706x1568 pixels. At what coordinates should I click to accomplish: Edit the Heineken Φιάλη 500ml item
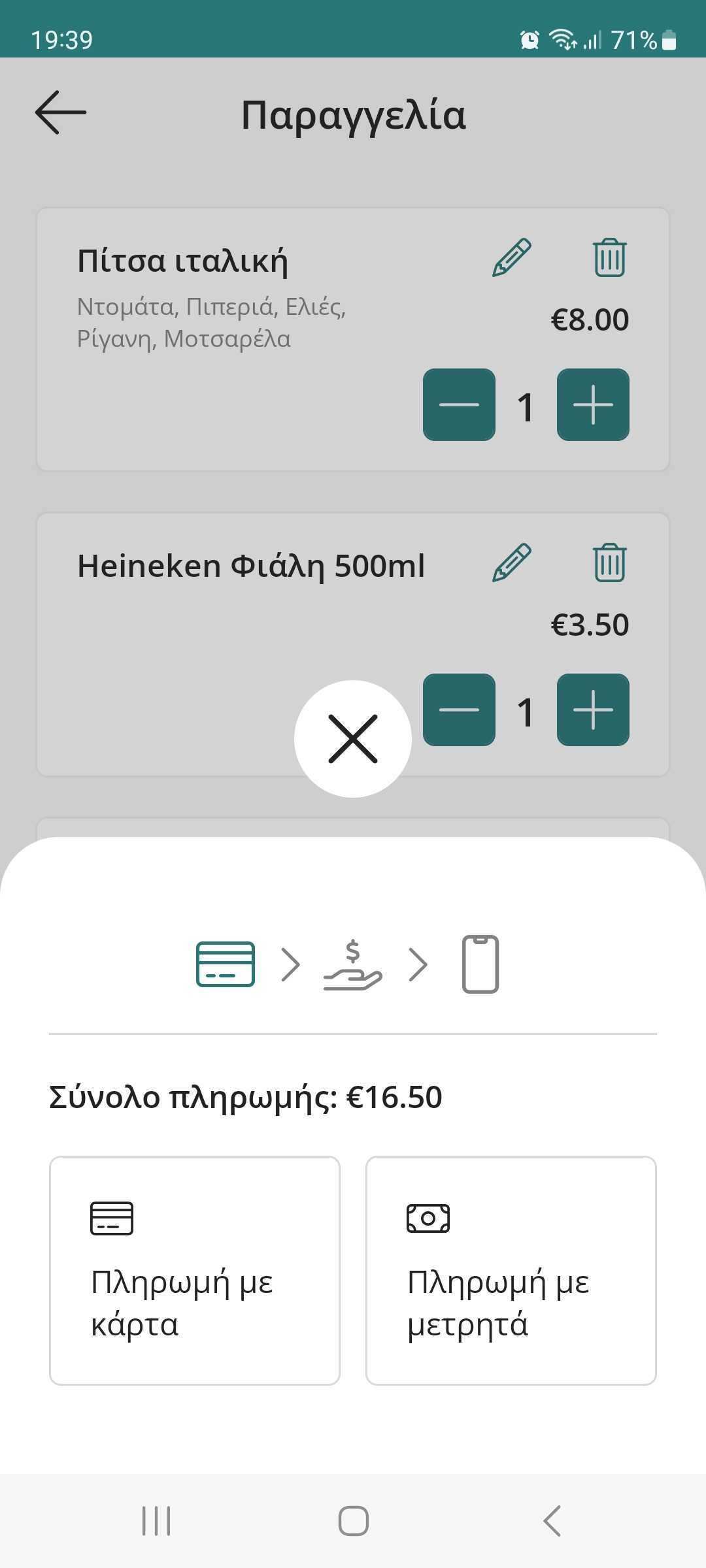(x=512, y=563)
